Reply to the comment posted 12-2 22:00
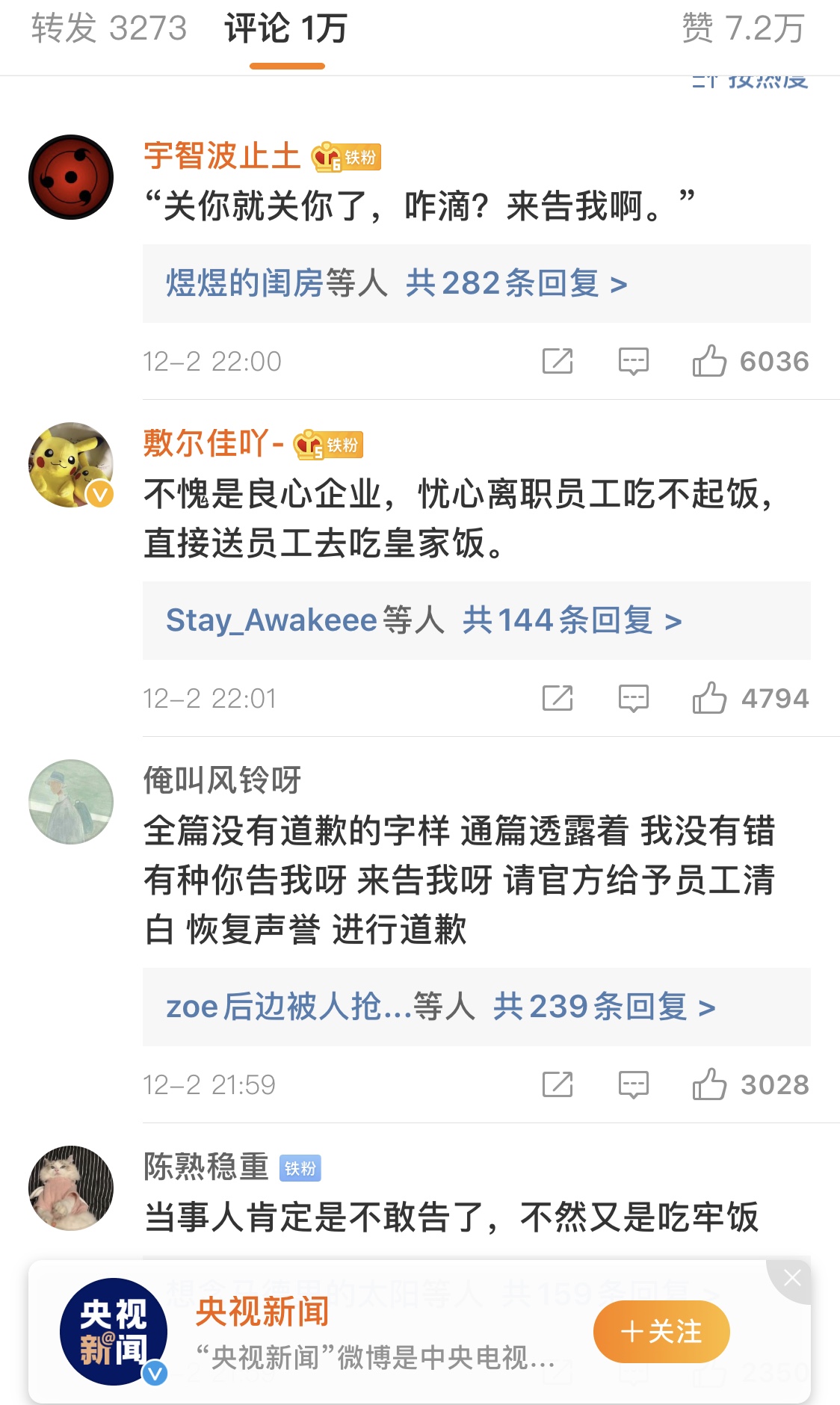The image size is (840, 1405). pyautogui.click(x=633, y=362)
